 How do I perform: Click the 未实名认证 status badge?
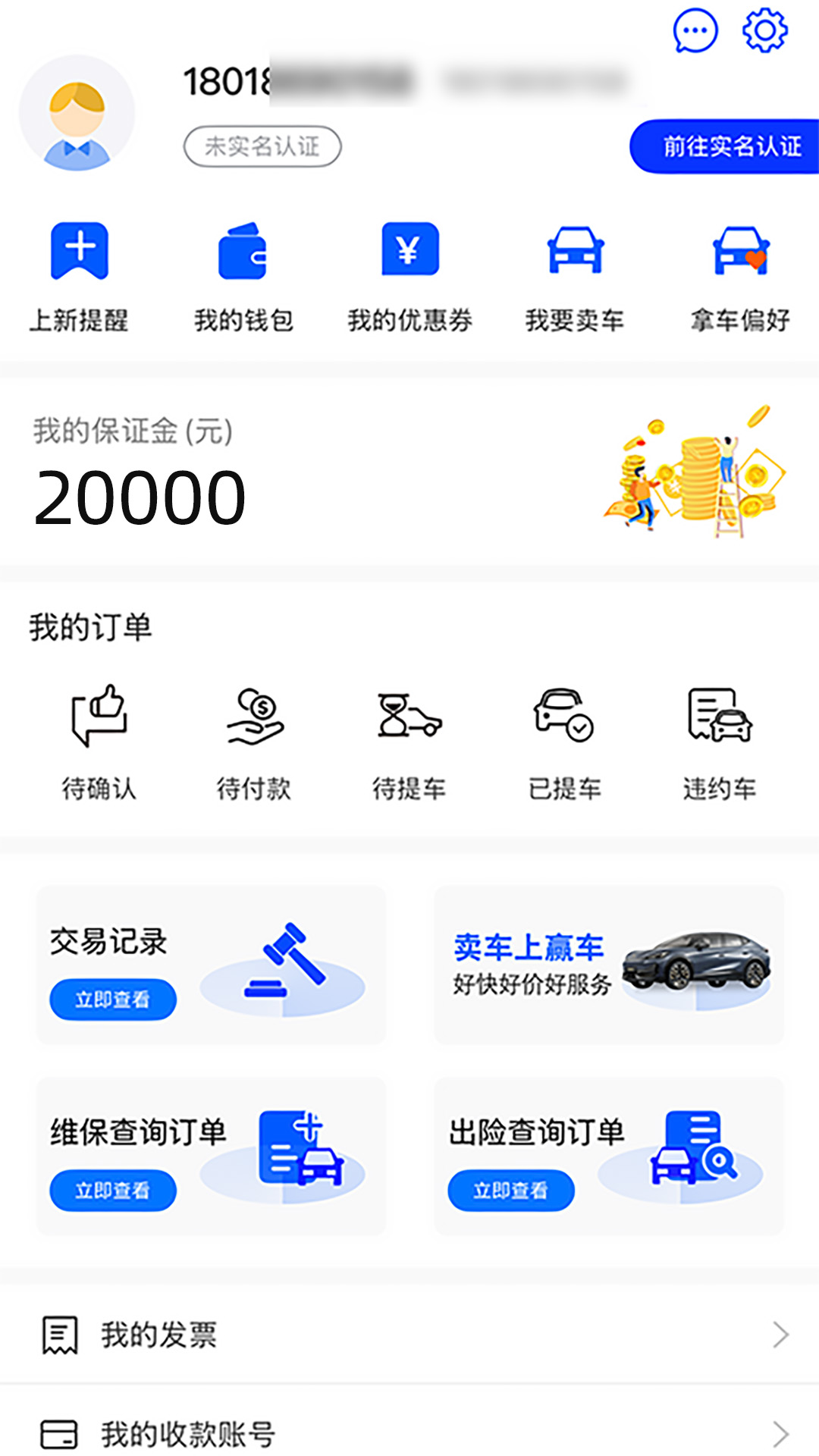coord(262,147)
